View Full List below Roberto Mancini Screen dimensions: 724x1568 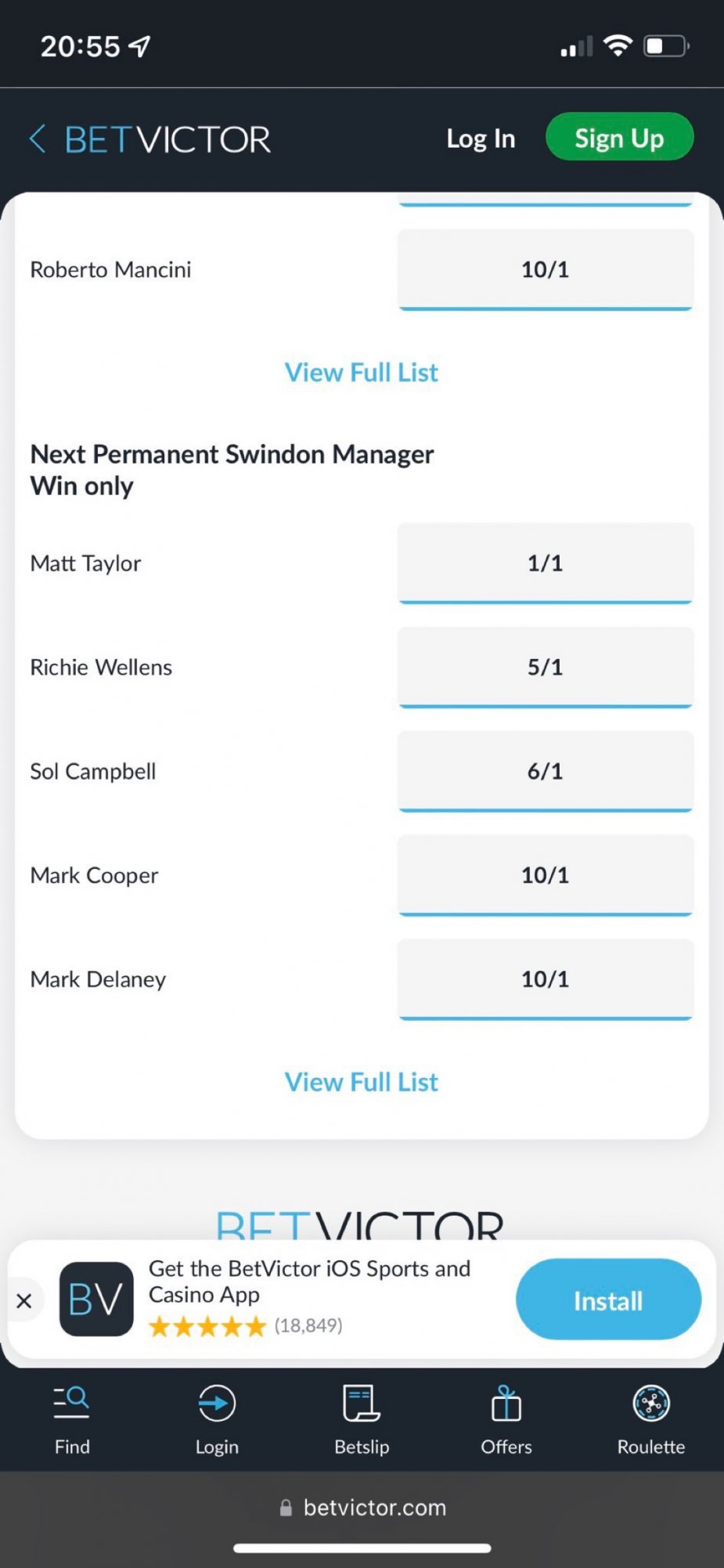point(361,373)
